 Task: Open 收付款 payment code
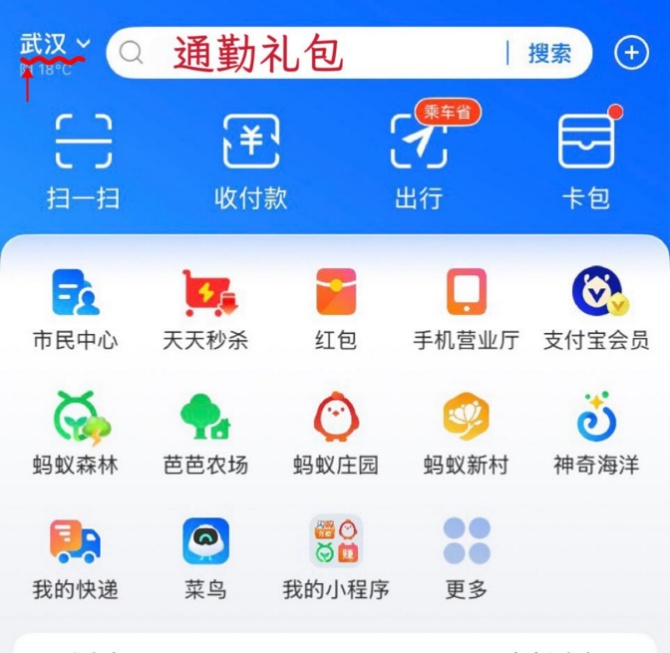[250, 160]
